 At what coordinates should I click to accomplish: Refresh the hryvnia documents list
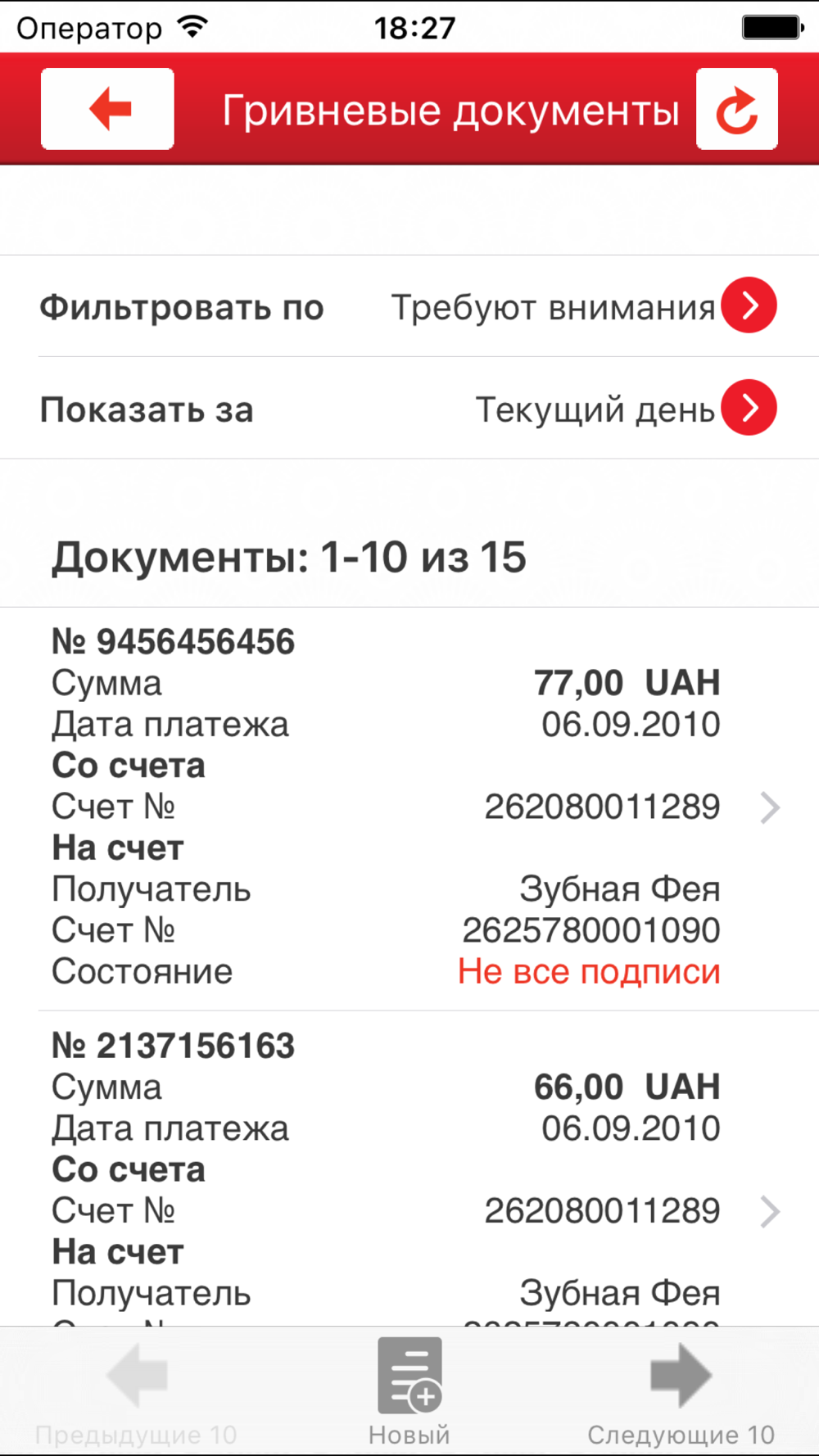(x=736, y=109)
